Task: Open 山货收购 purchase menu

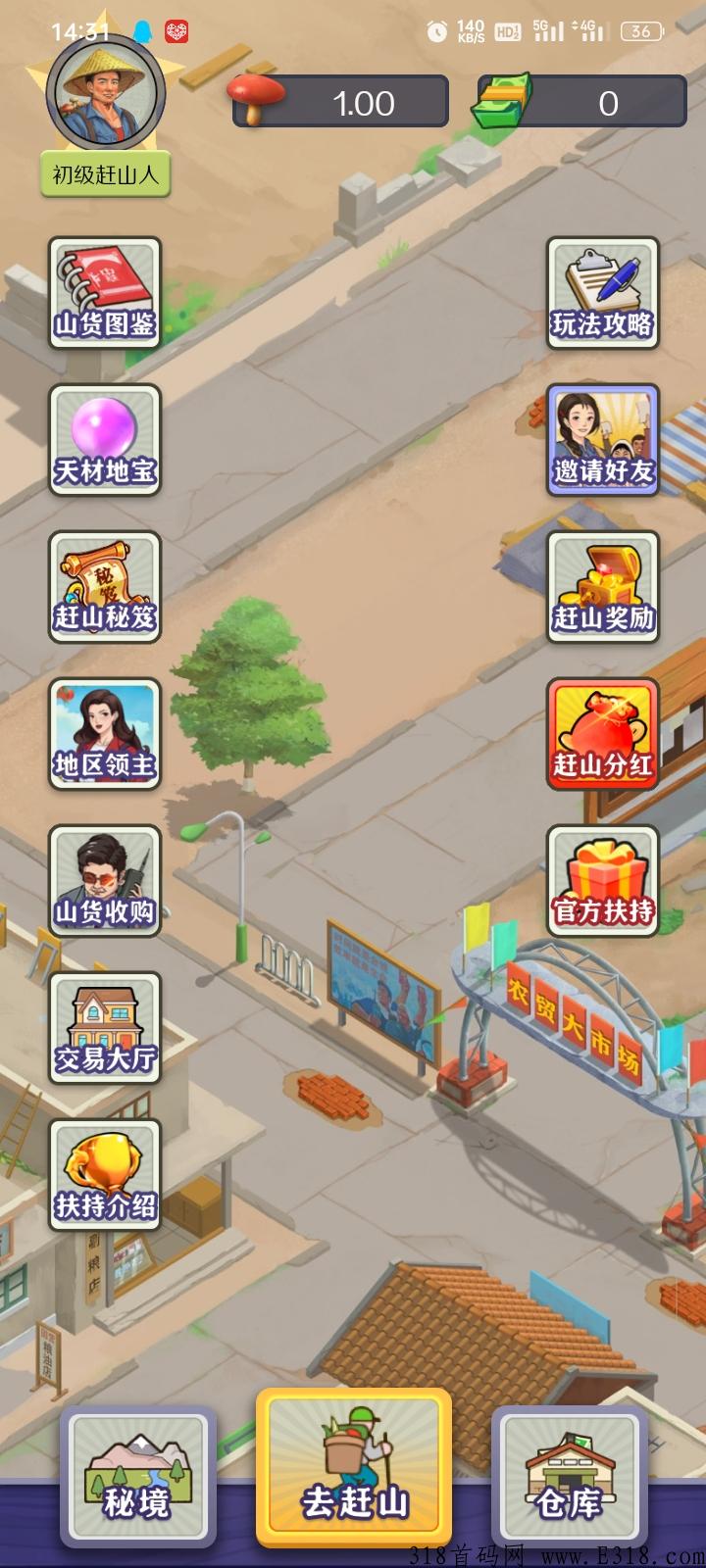Action: (x=105, y=881)
